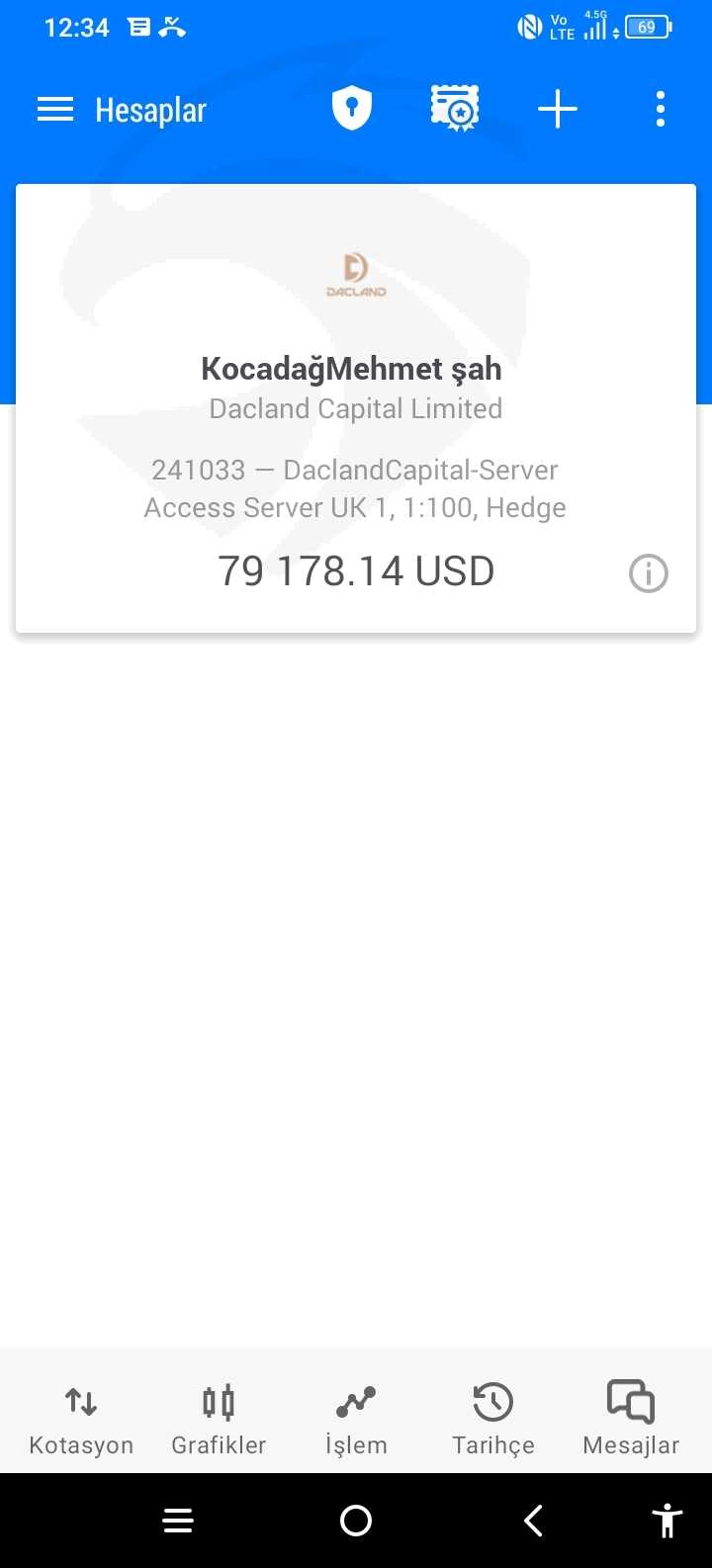712x1568 pixels.
Task: Tap the shield password icon
Action: click(x=351, y=109)
